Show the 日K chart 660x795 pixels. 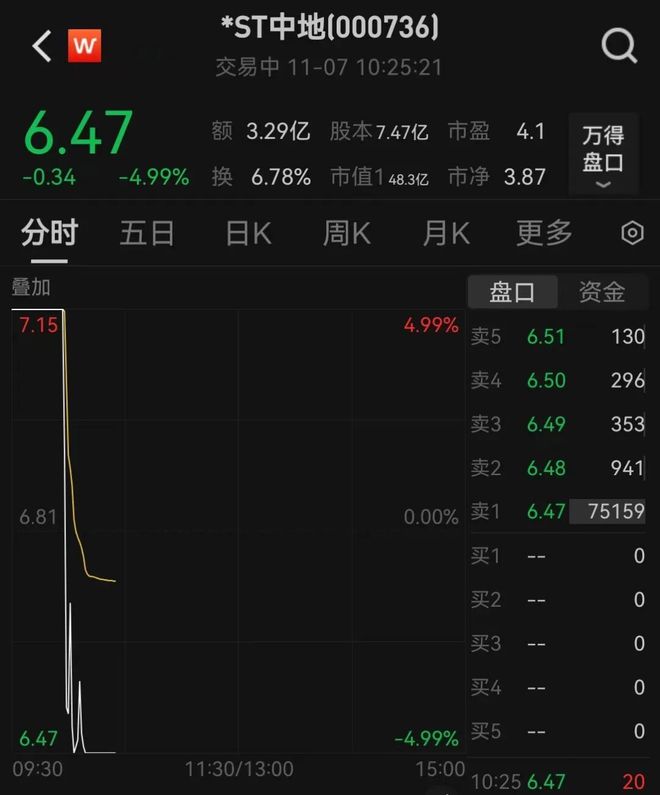[x=248, y=234]
